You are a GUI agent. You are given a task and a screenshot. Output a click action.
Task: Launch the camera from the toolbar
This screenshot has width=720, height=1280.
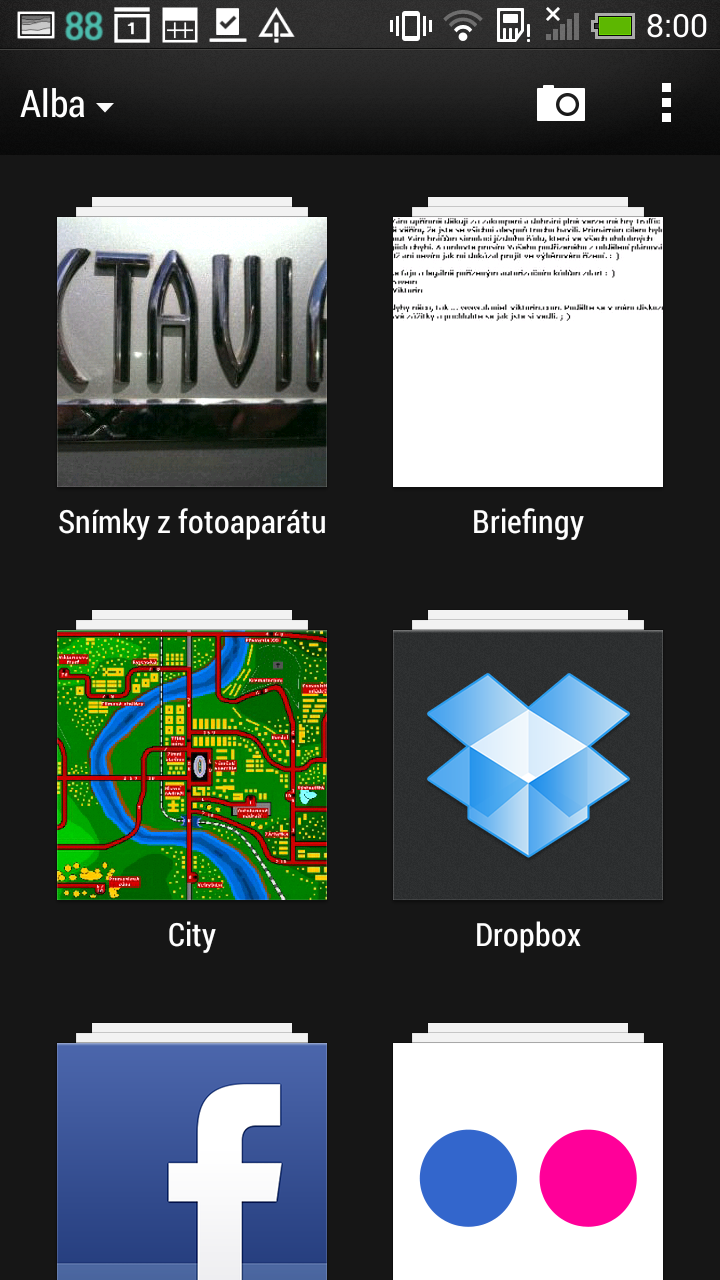(x=561, y=103)
